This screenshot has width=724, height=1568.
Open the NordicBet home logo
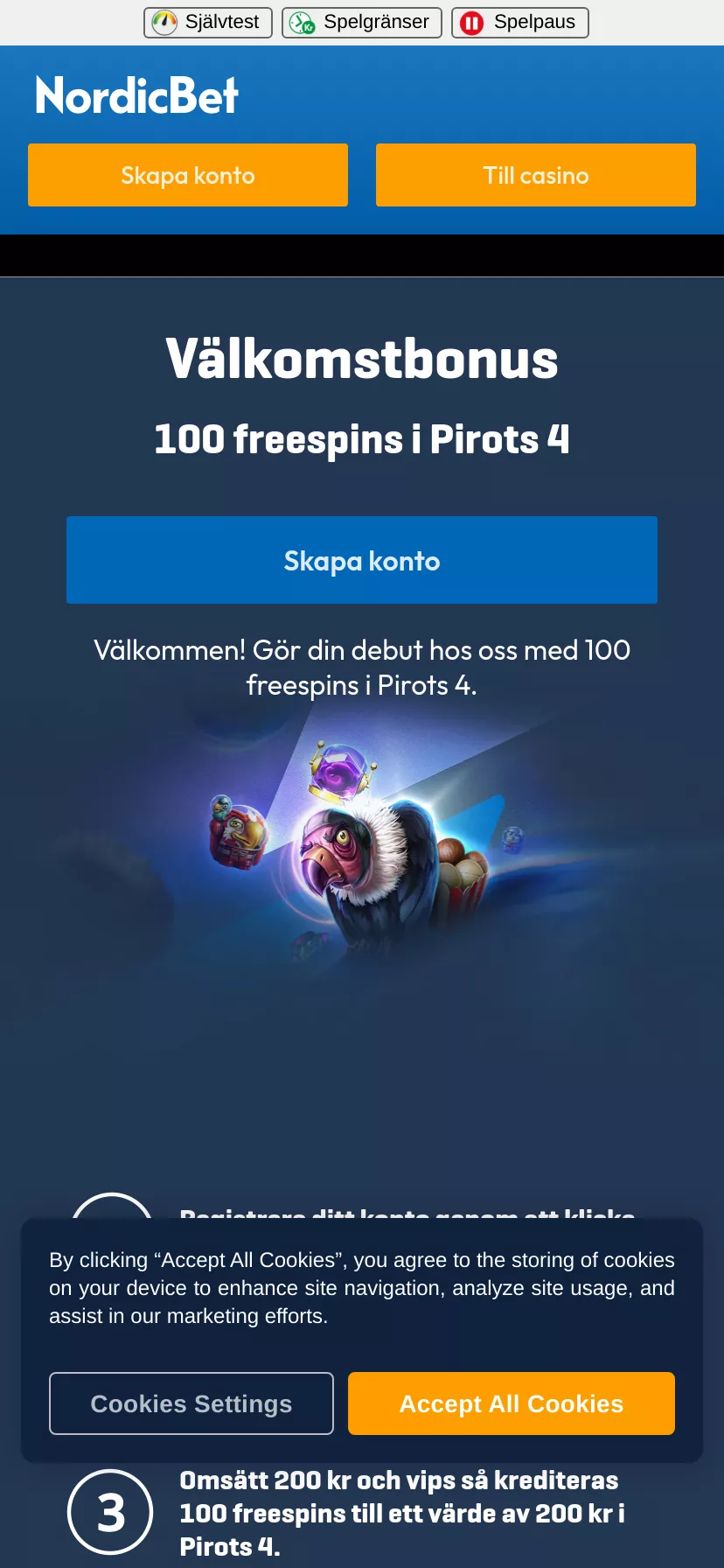[x=136, y=94]
